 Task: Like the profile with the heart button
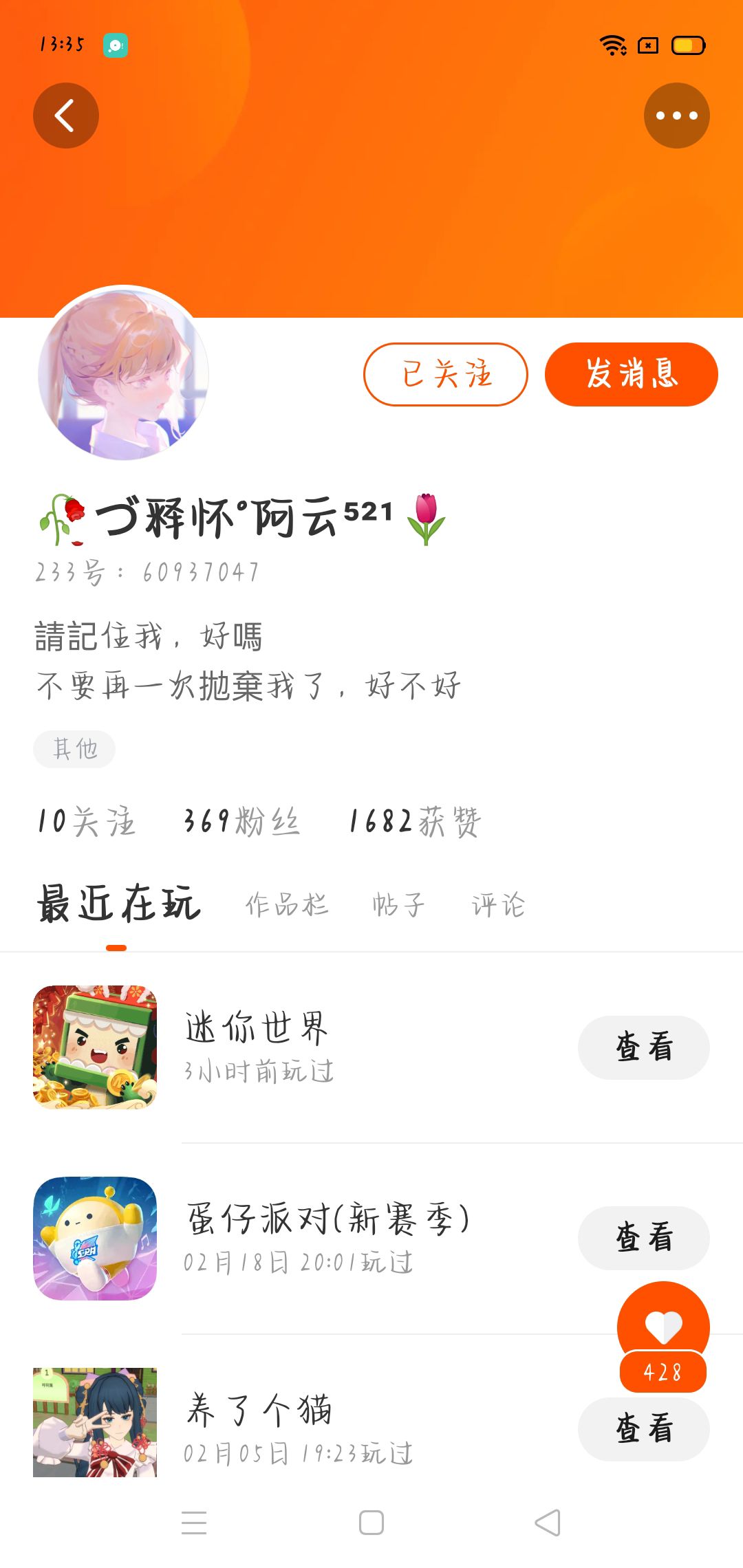click(x=663, y=1326)
